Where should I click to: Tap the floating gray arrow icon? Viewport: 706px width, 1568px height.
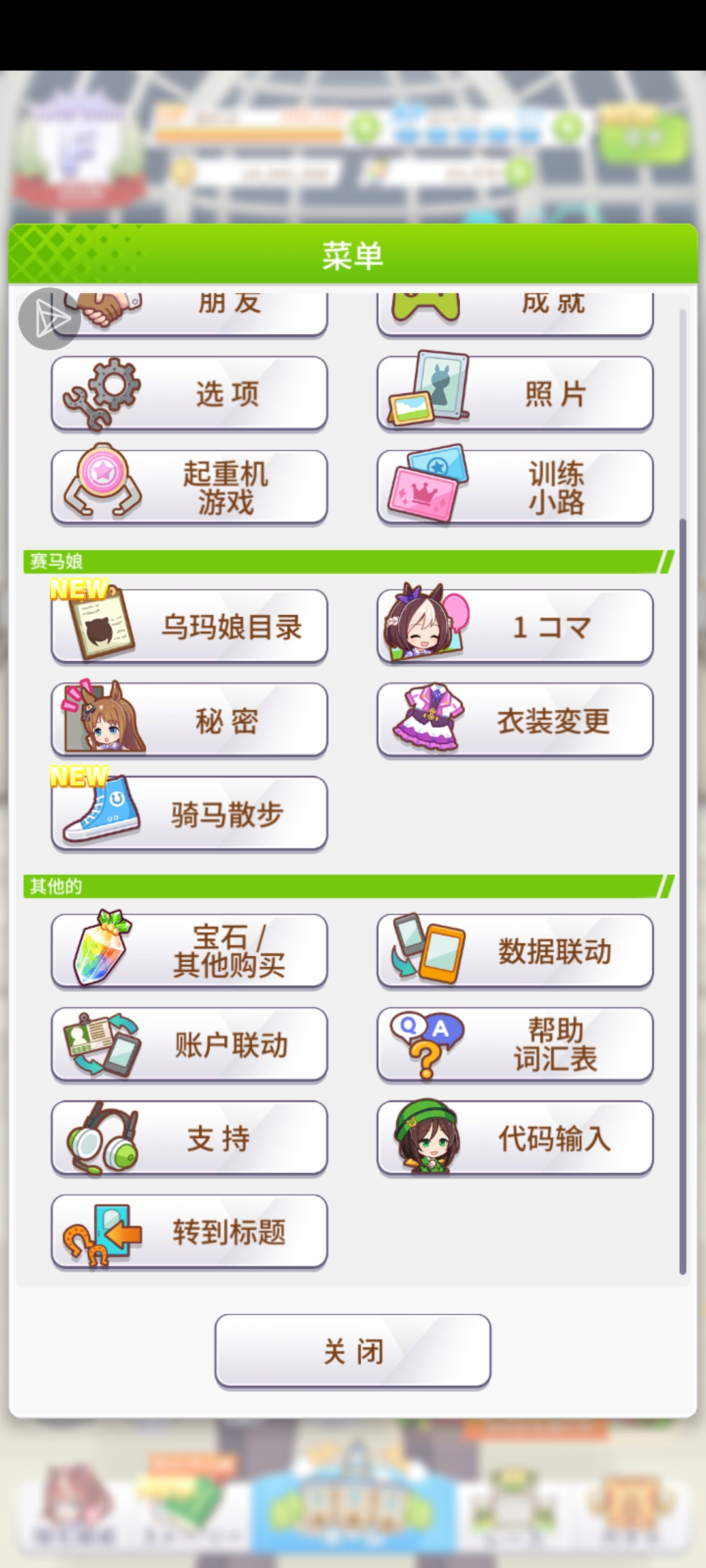50,319
